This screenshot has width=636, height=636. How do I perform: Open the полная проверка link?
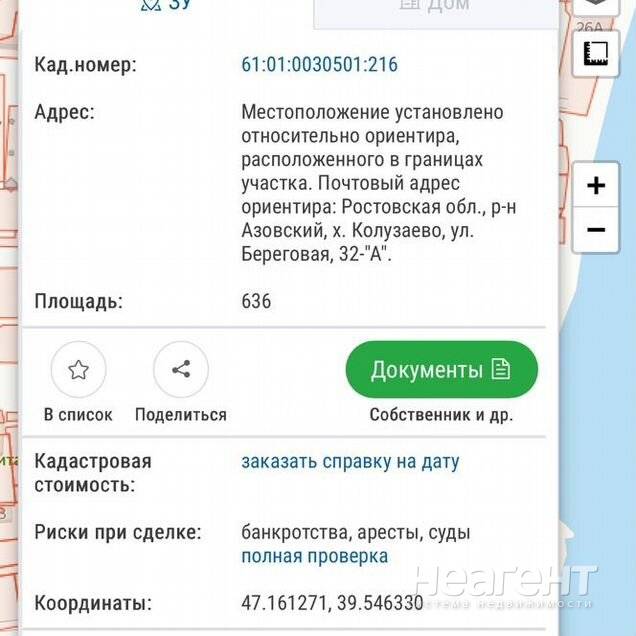pos(314,556)
